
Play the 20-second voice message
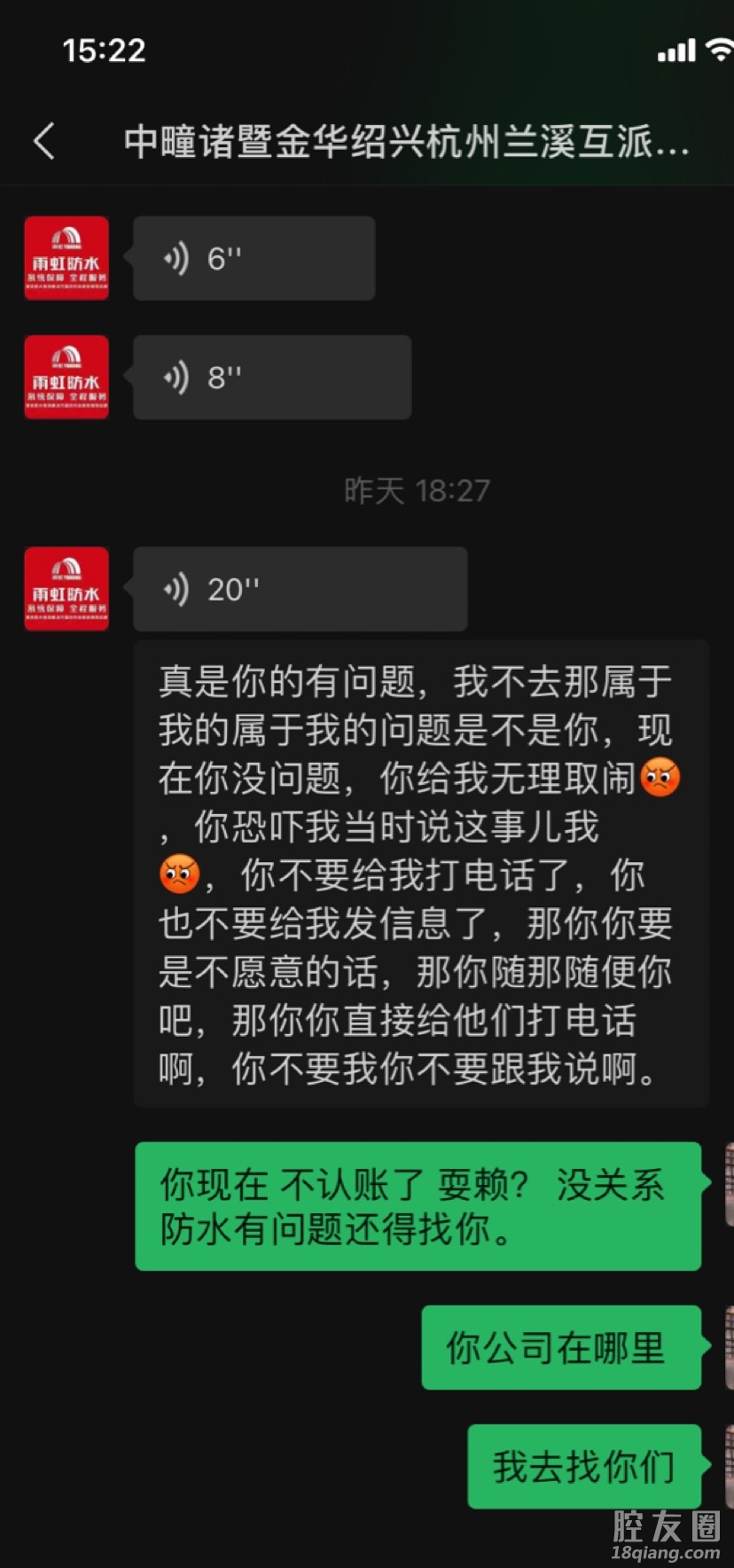pyautogui.click(x=300, y=589)
